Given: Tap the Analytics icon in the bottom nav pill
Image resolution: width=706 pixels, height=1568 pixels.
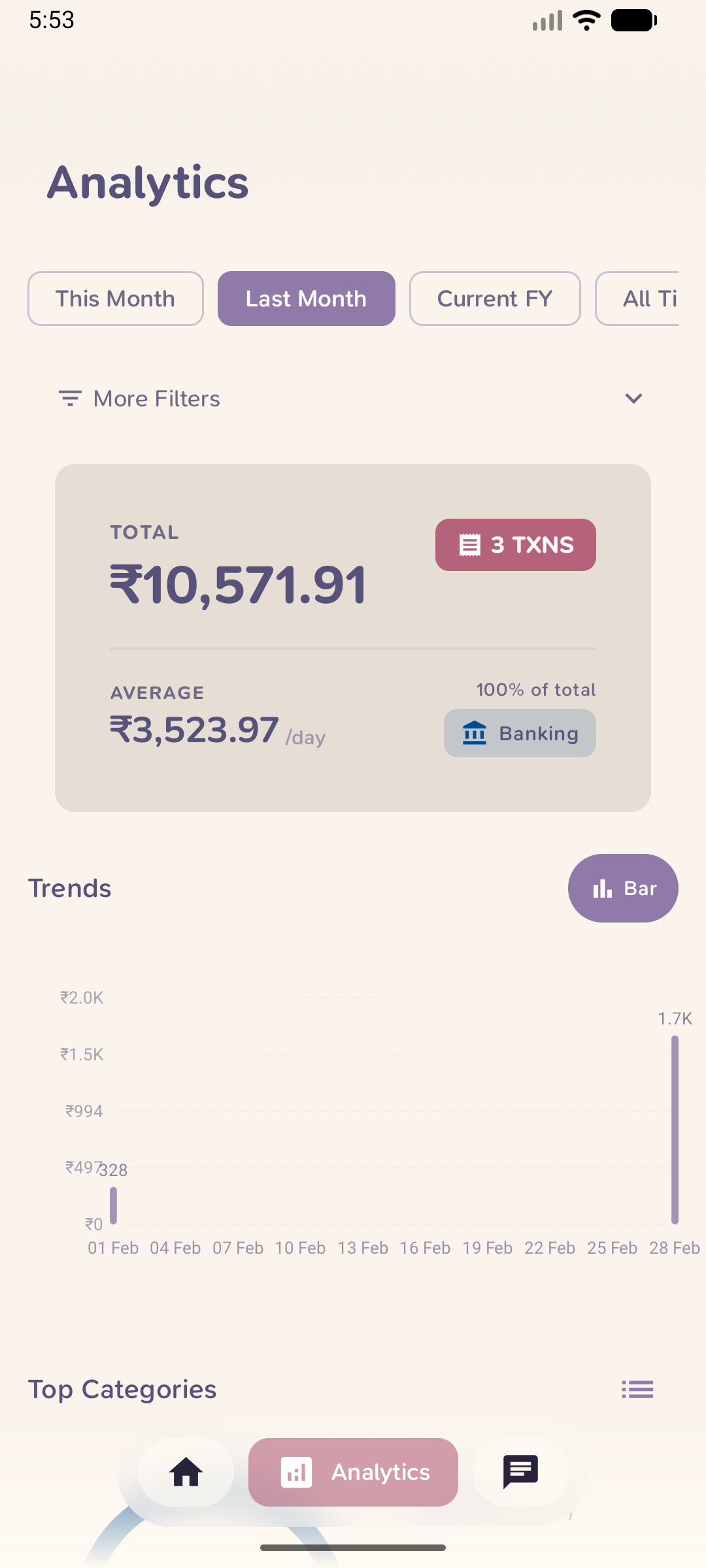Looking at the screenshot, I should (297, 1472).
